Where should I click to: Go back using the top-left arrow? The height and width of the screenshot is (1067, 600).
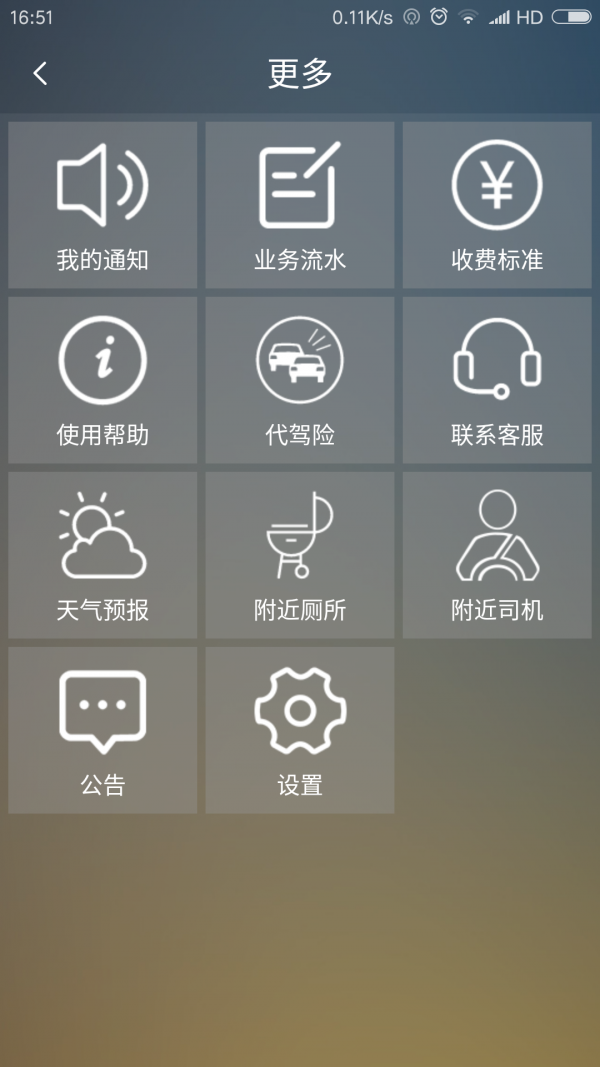(40, 73)
